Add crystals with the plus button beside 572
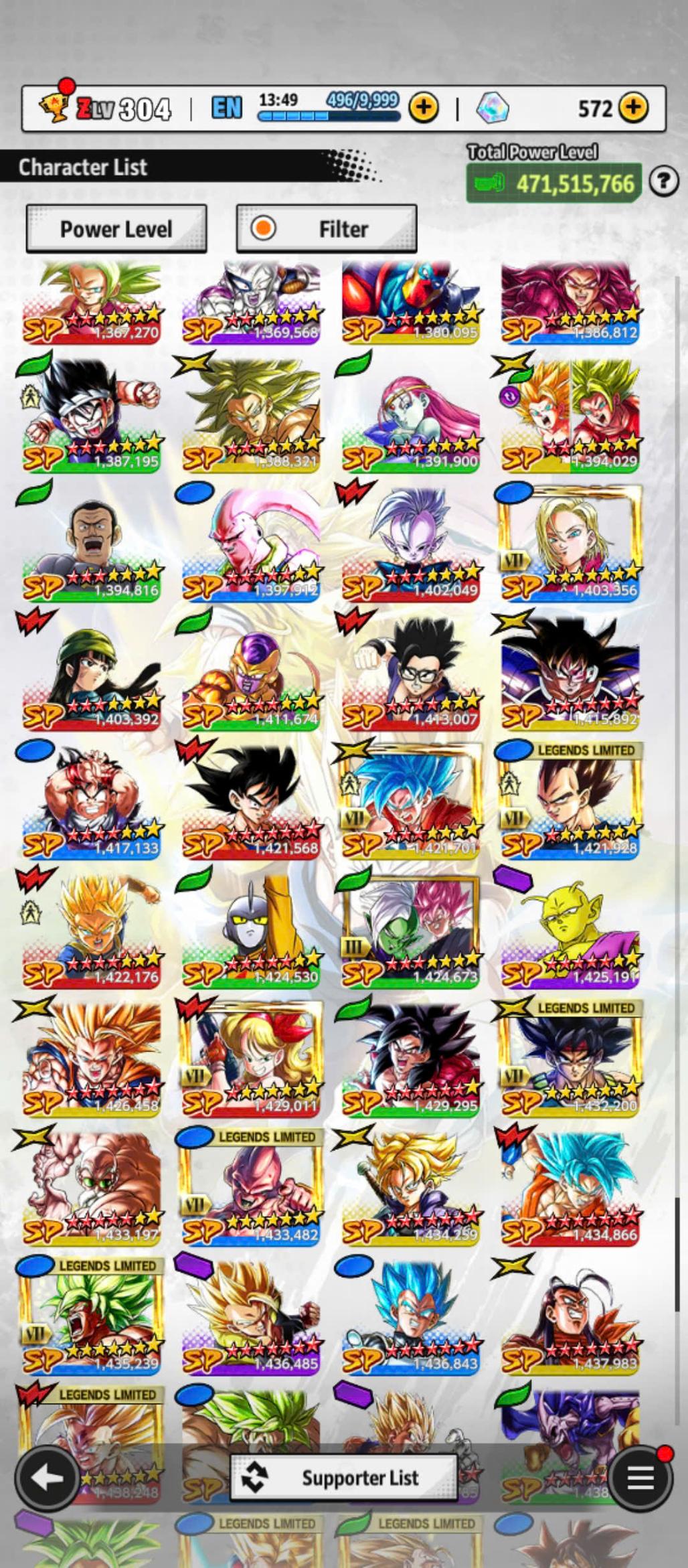This screenshot has width=688, height=1568. (x=633, y=107)
